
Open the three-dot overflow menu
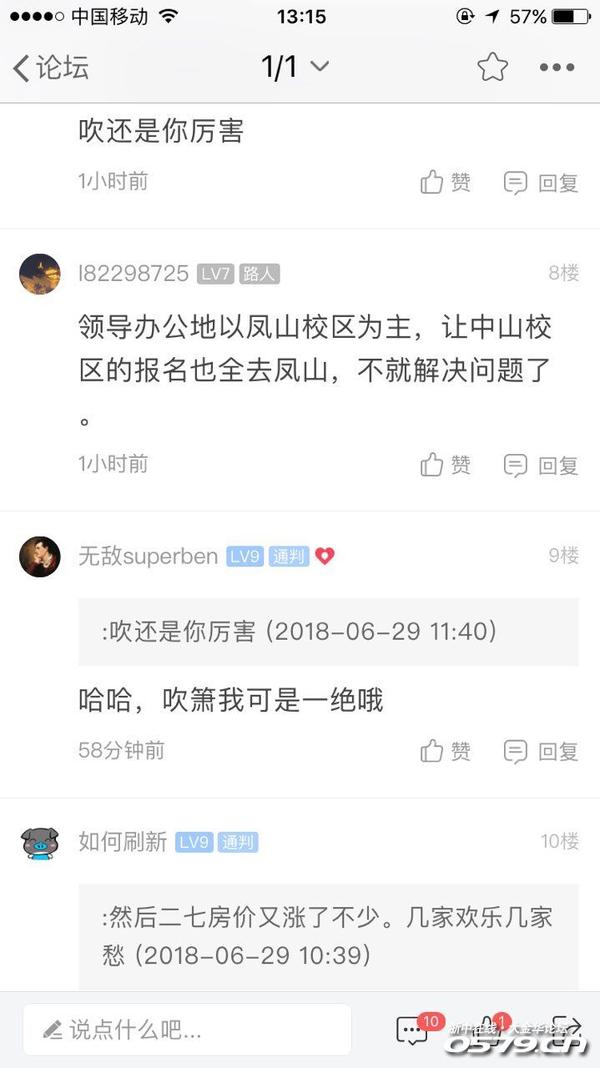click(x=557, y=68)
